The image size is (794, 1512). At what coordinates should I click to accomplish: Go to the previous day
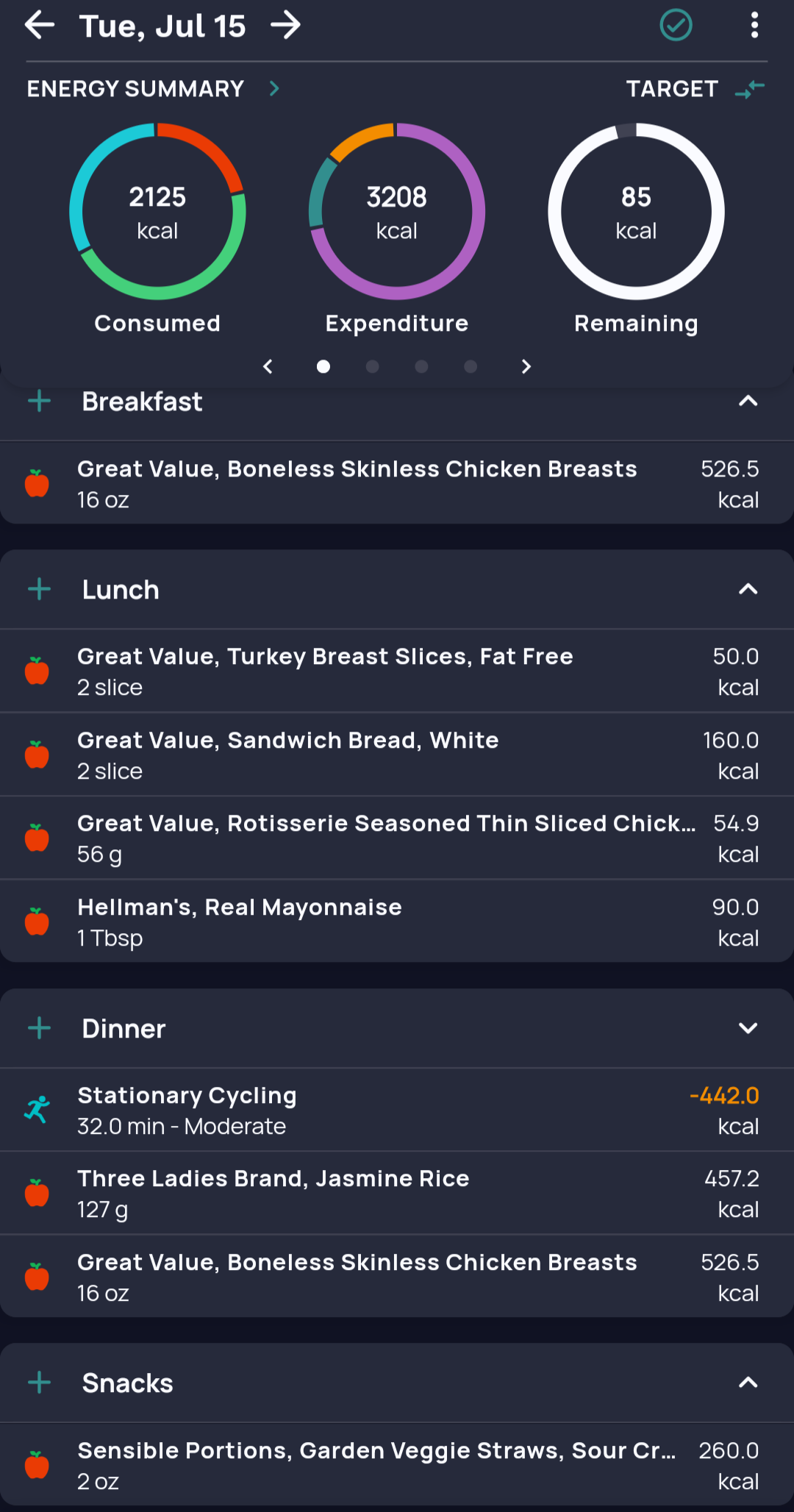[40, 26]
